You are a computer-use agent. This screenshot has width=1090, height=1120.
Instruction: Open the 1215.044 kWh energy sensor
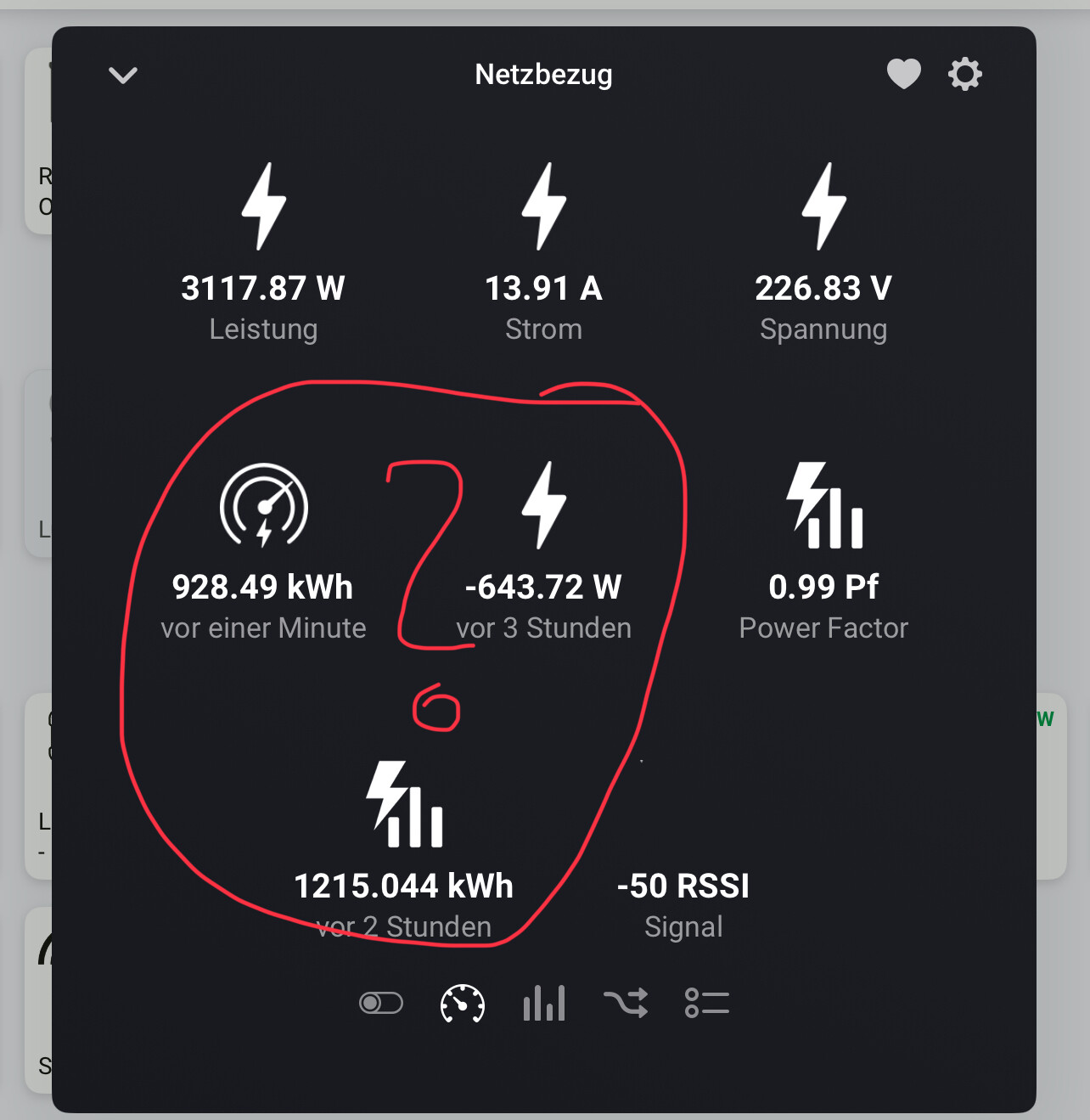404,849
